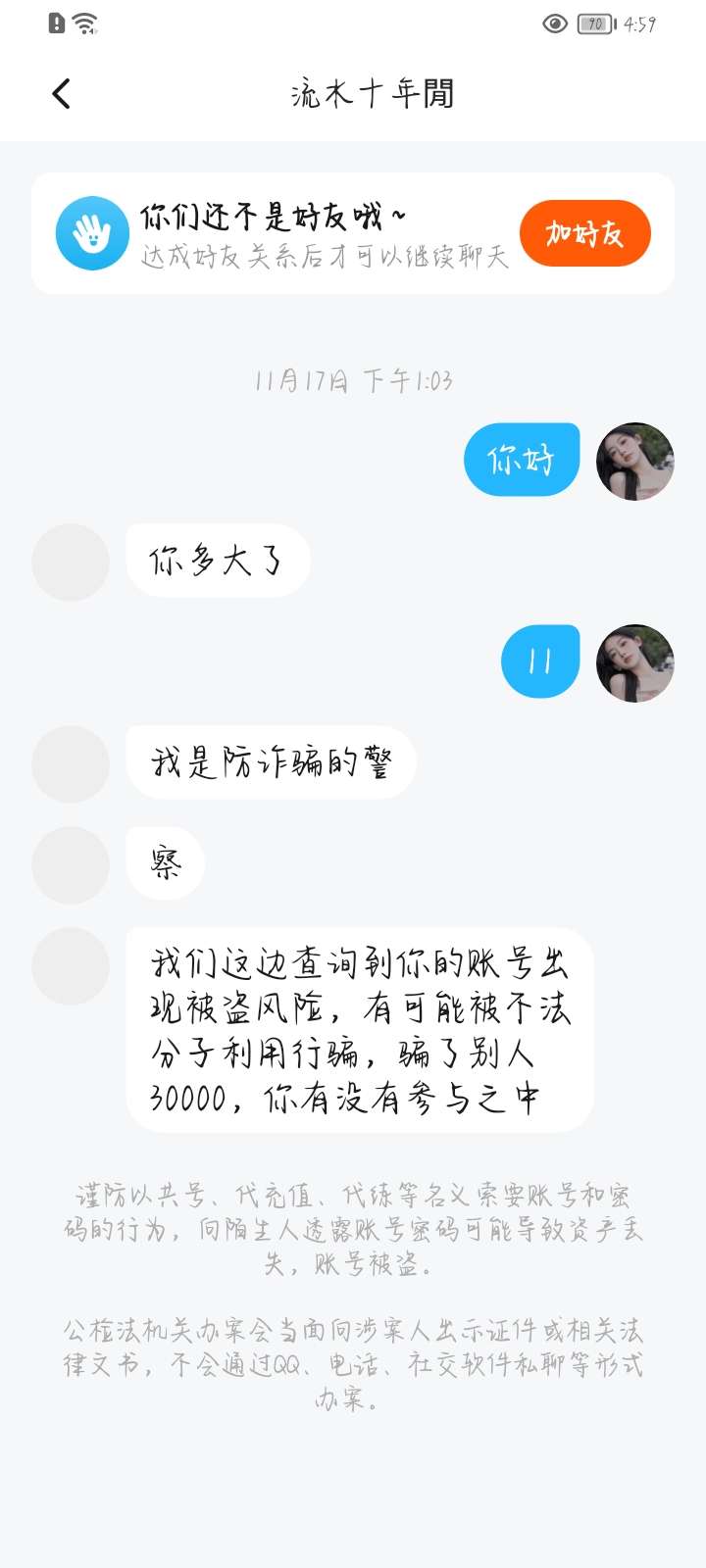Viewport: 706px width, 1568px height.
Task: Open the sender's avatar beside 你多大了
Action: tap(71, 562)
